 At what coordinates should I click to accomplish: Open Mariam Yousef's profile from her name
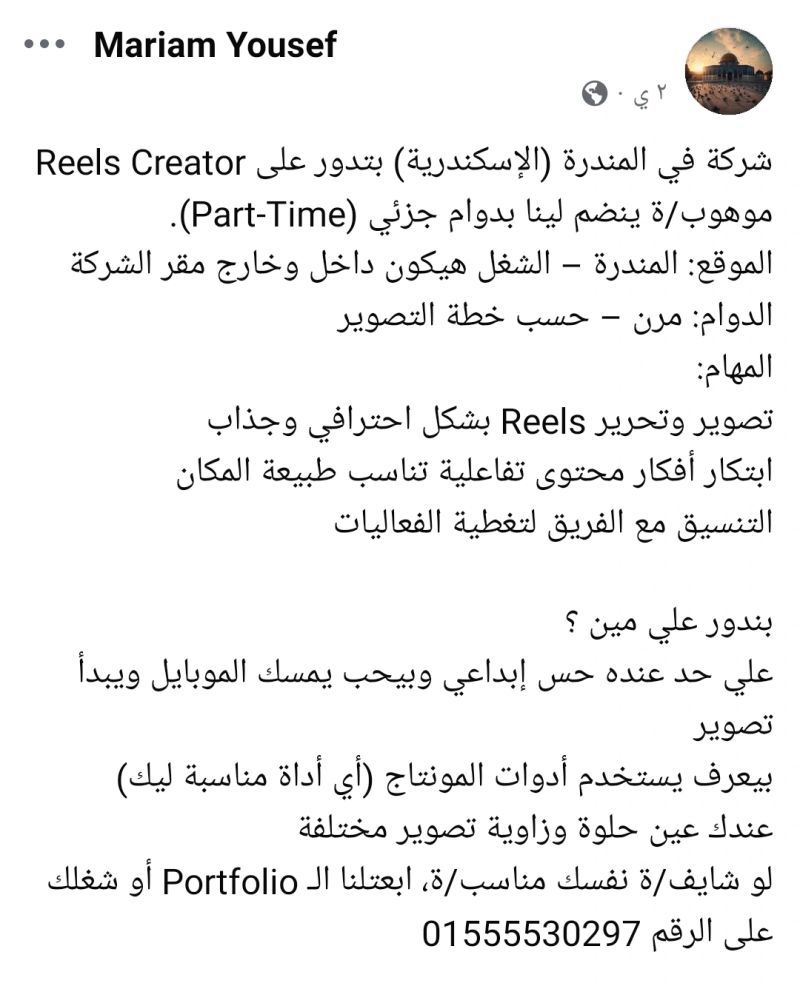(215, 45)
